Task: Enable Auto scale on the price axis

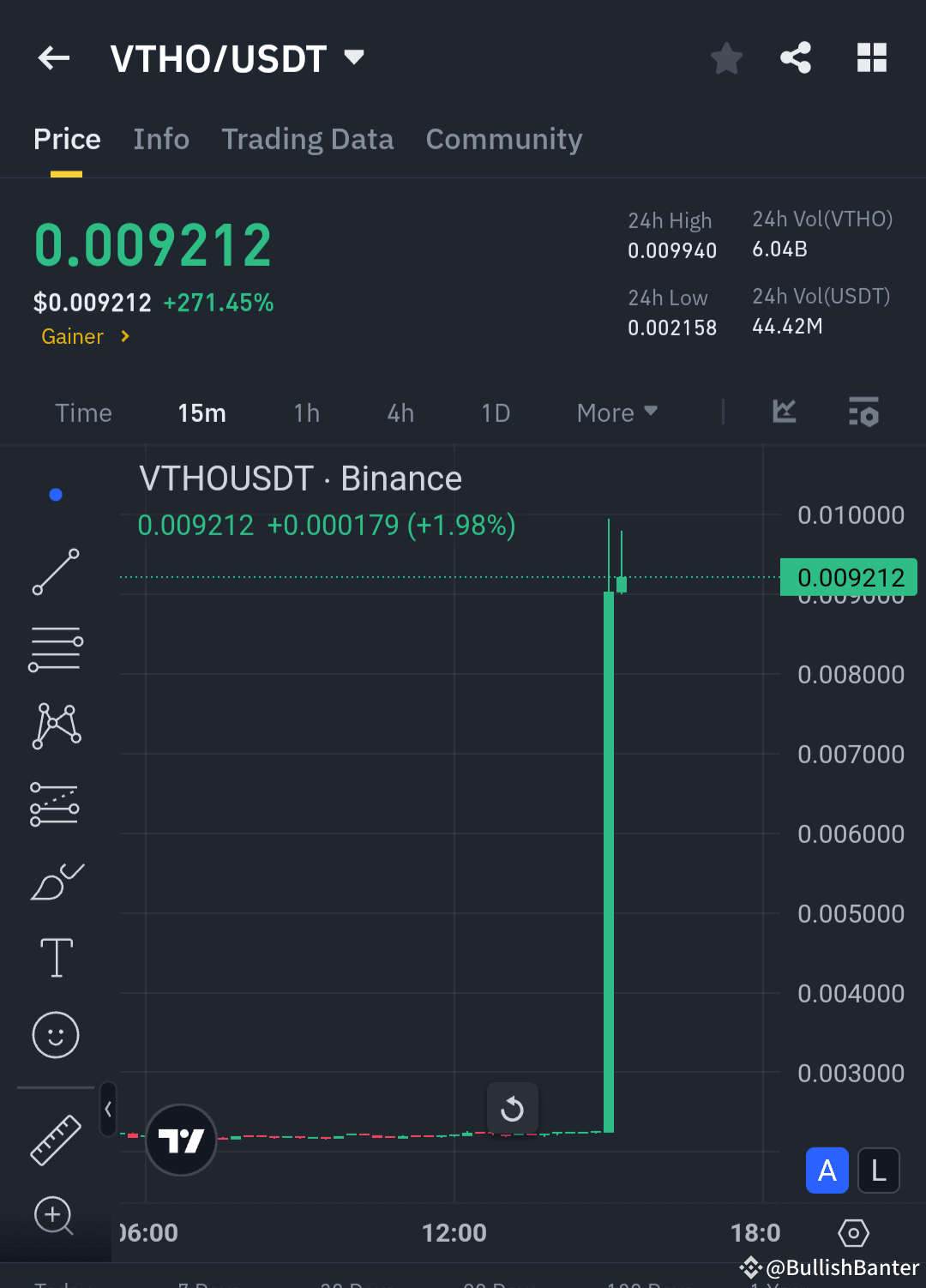Action: pyautogui.click(x=827, y=1170)
